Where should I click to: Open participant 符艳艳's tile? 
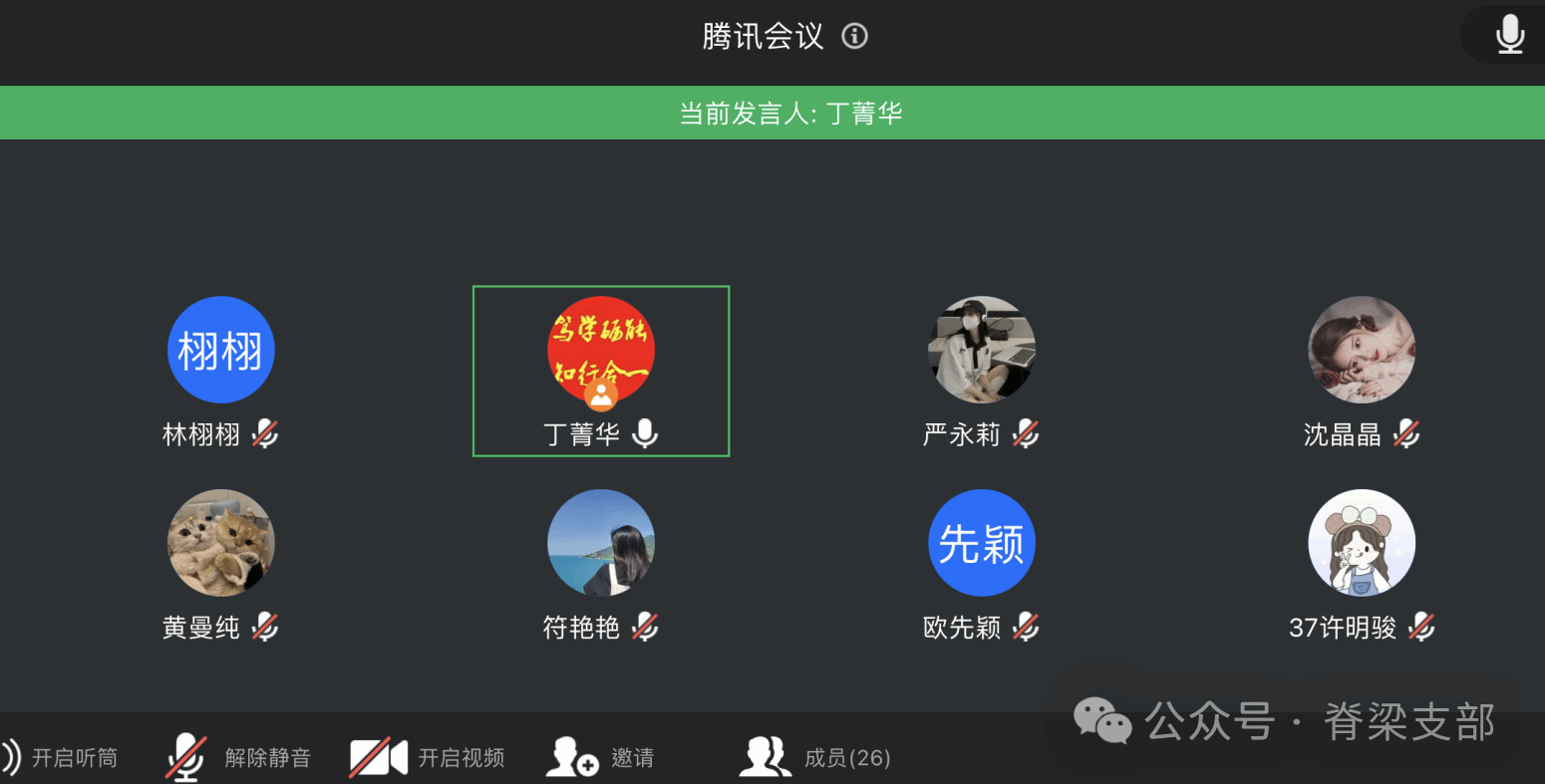[601, 544]
